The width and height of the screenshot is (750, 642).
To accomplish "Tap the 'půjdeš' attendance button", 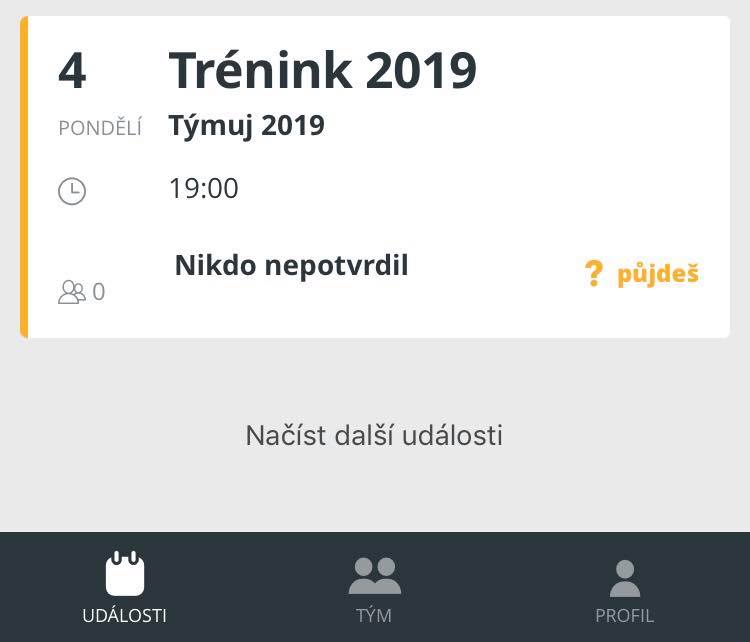I will tap(642, 273).
